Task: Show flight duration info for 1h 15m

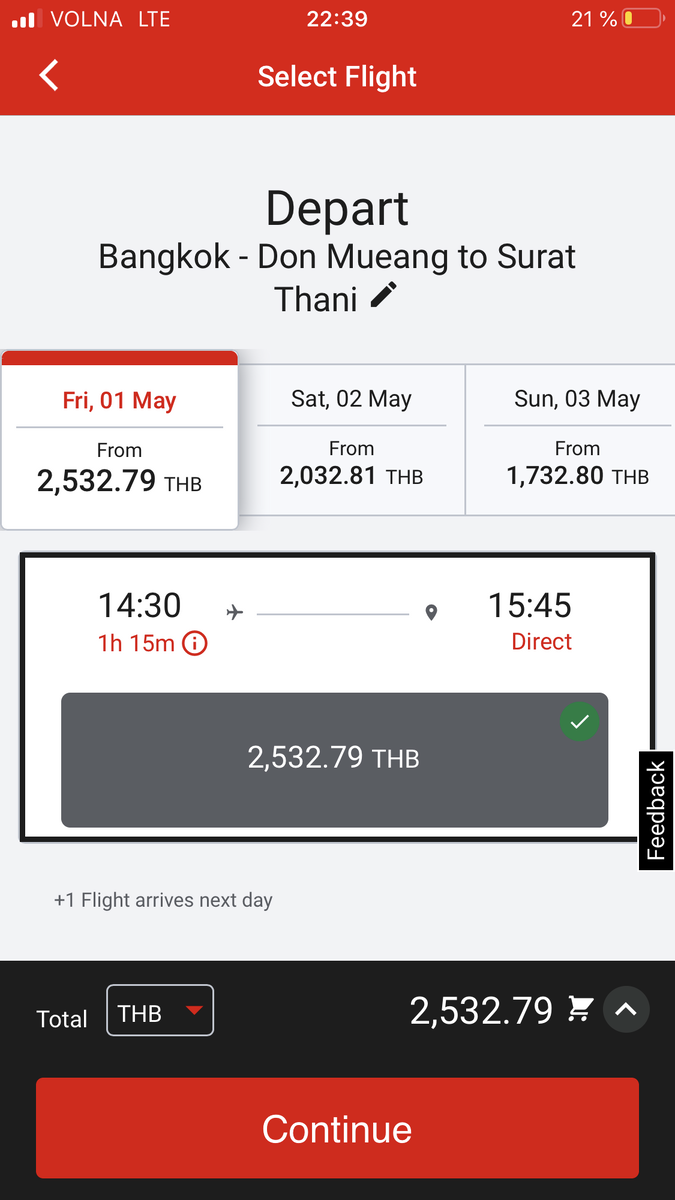Action: [x=194, y=644]
